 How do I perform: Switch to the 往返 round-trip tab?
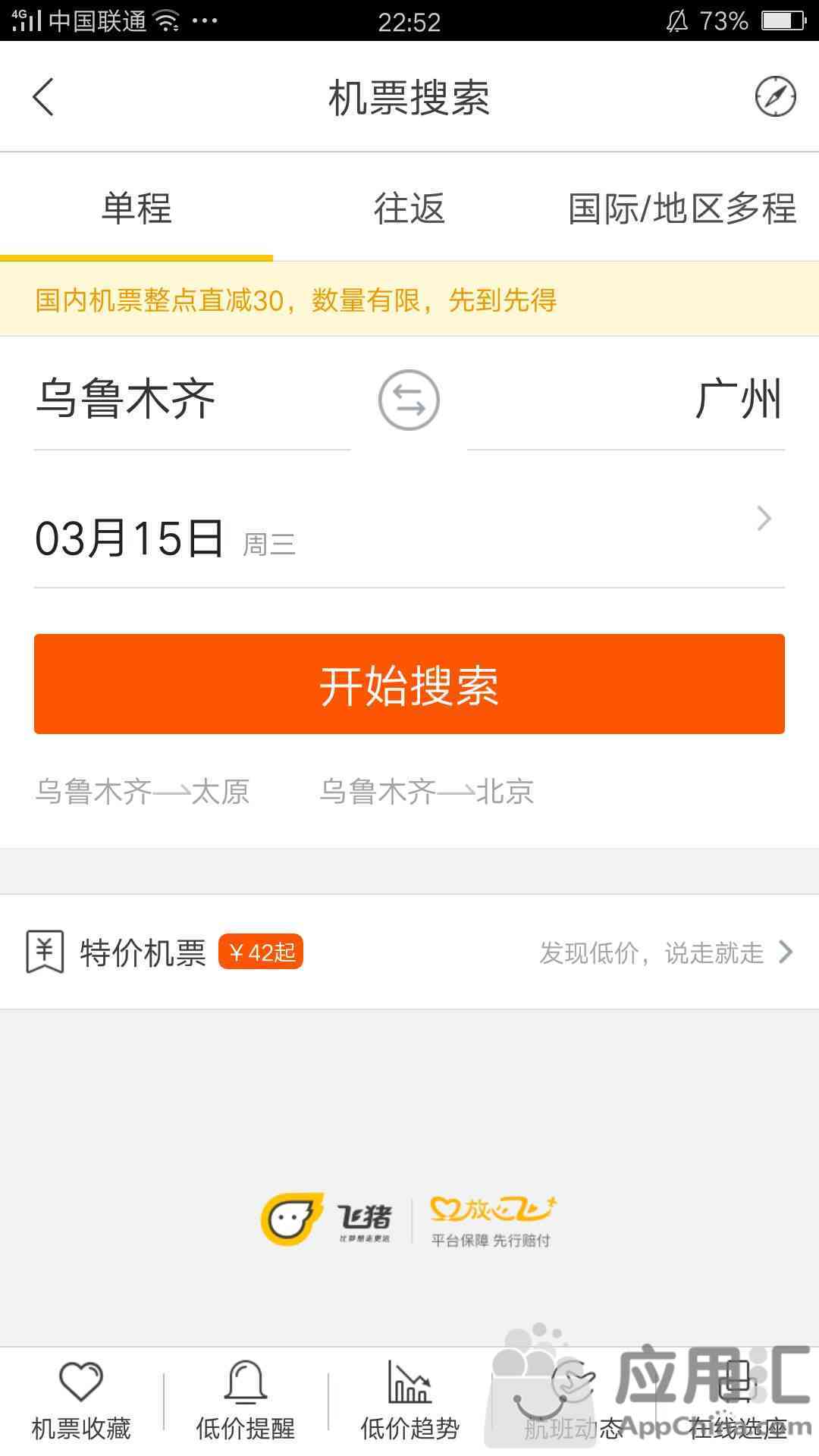[409, 209]
